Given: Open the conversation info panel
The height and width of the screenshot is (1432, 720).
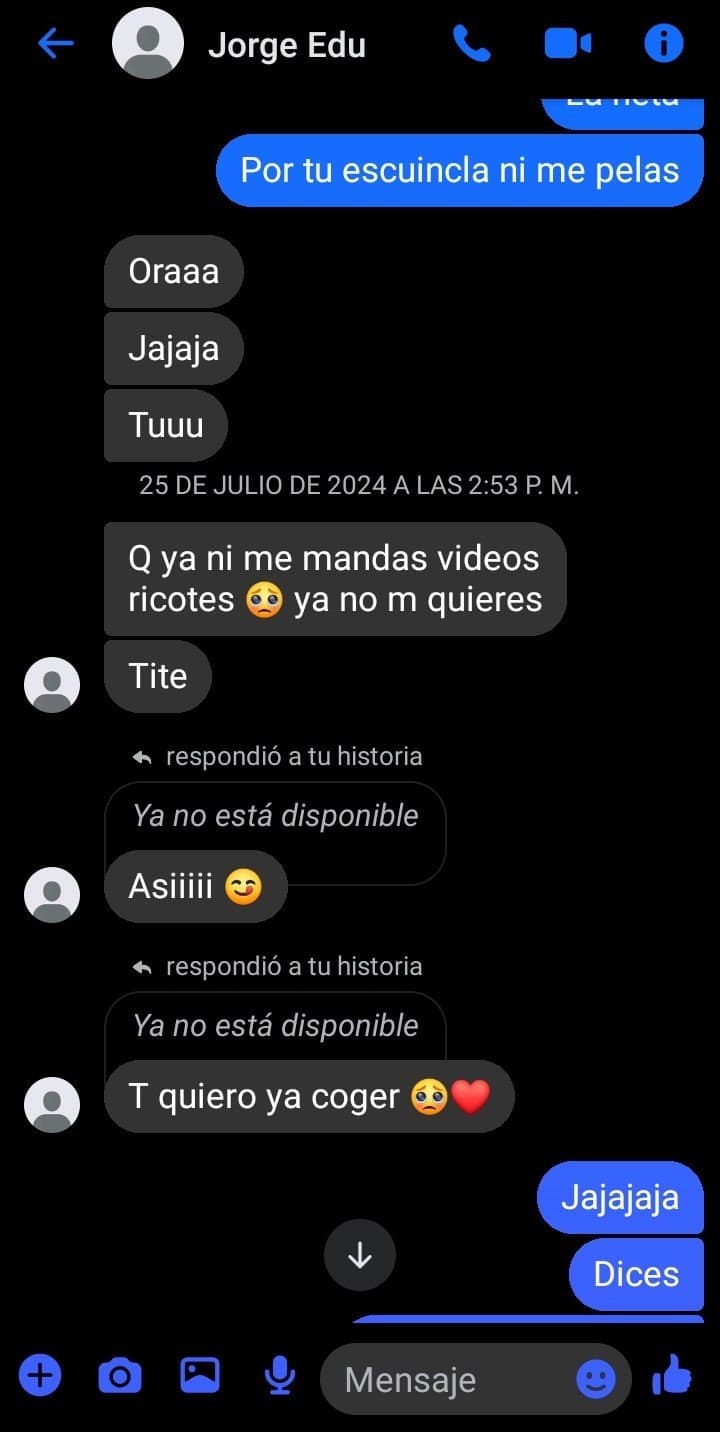Looking at the screenshot, I should (663, 42).
